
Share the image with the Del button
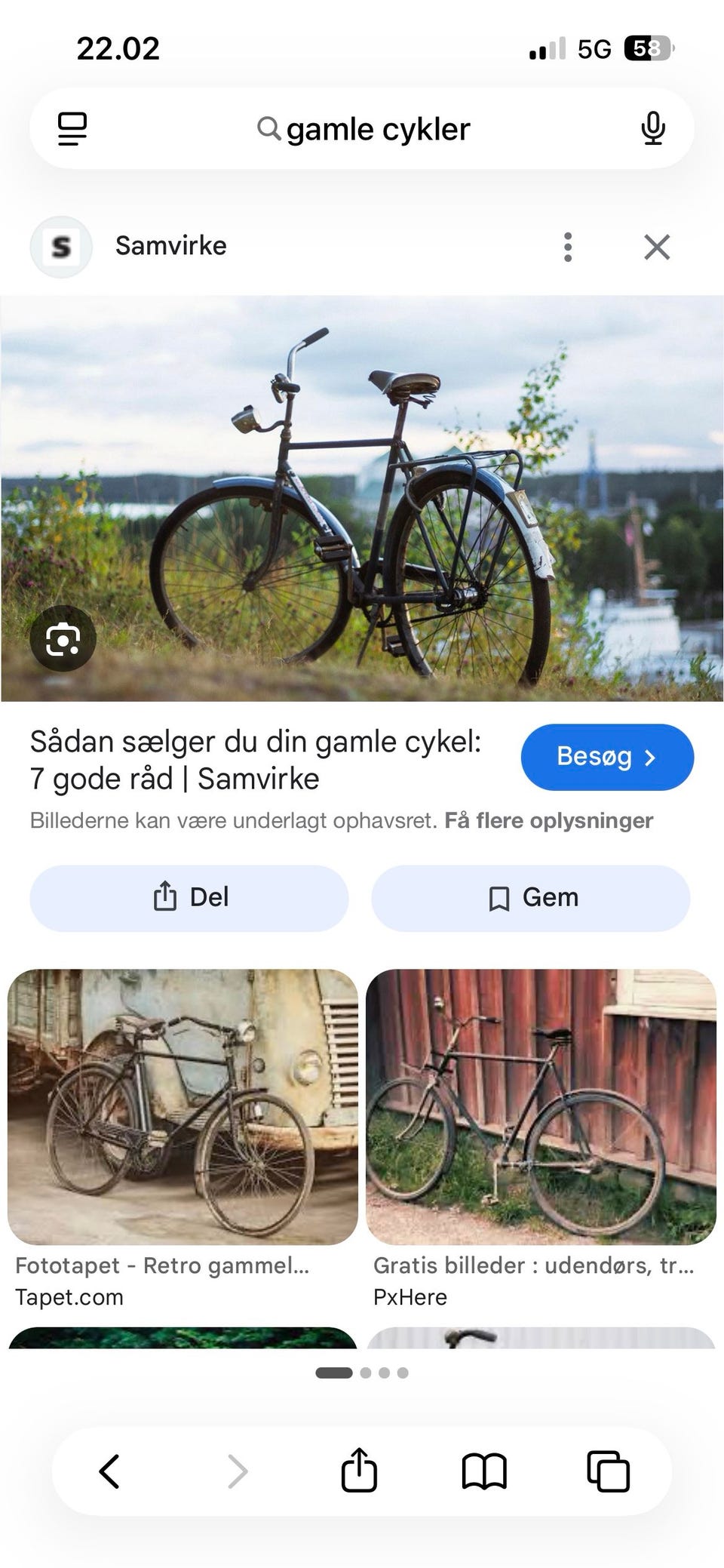(x=189, y=897)
